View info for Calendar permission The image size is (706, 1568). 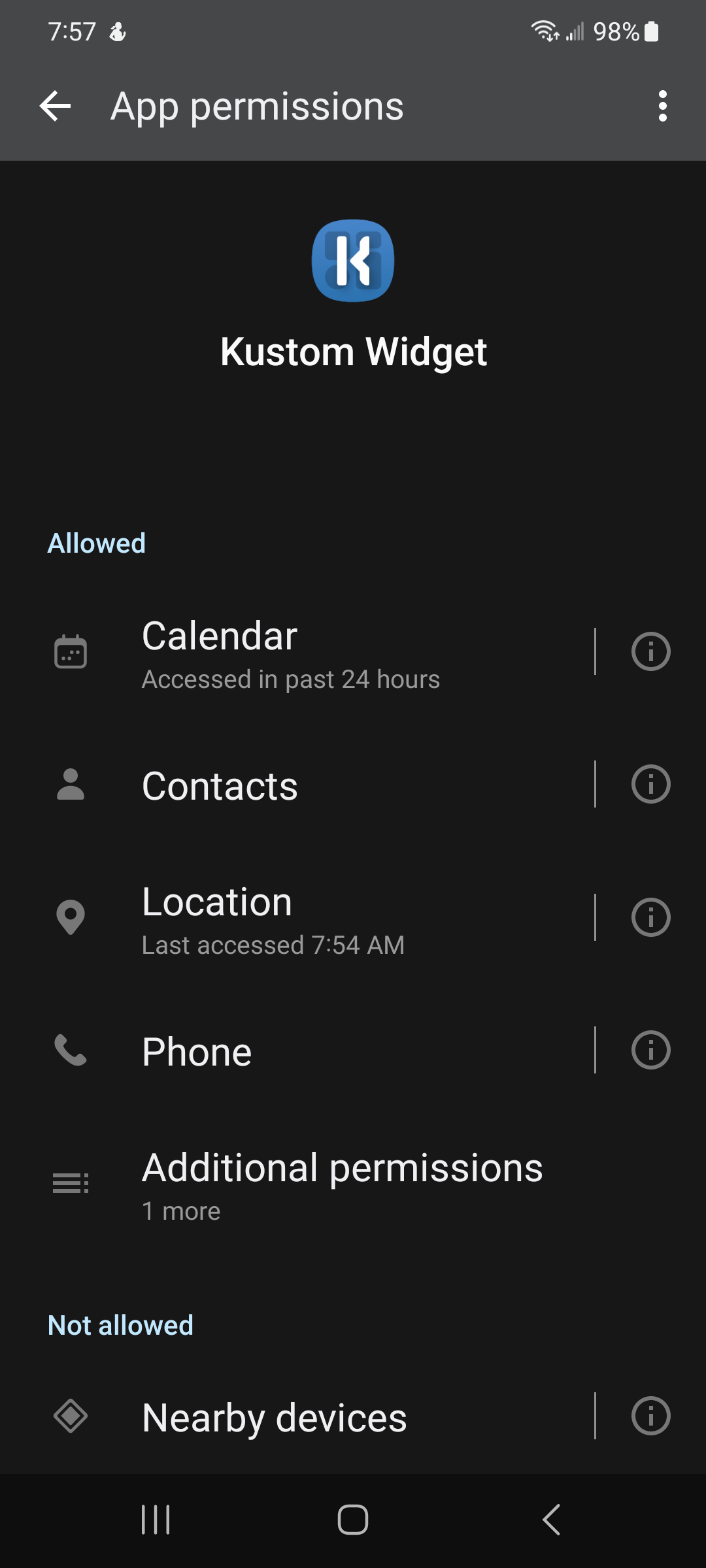[x=650, y=652]
